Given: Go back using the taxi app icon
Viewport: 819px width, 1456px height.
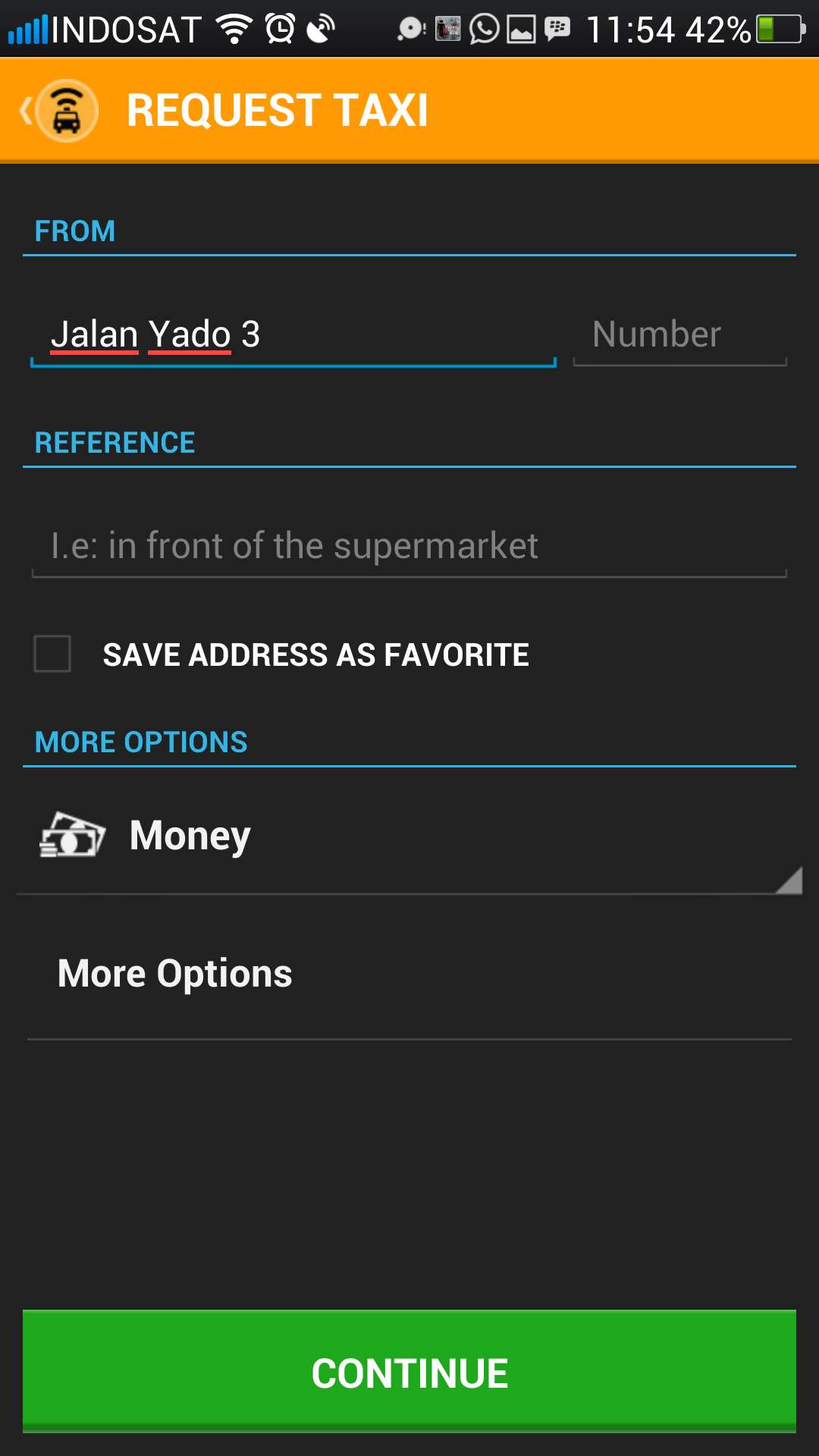Looking at the screenshot, I should (x=61, y=111).
